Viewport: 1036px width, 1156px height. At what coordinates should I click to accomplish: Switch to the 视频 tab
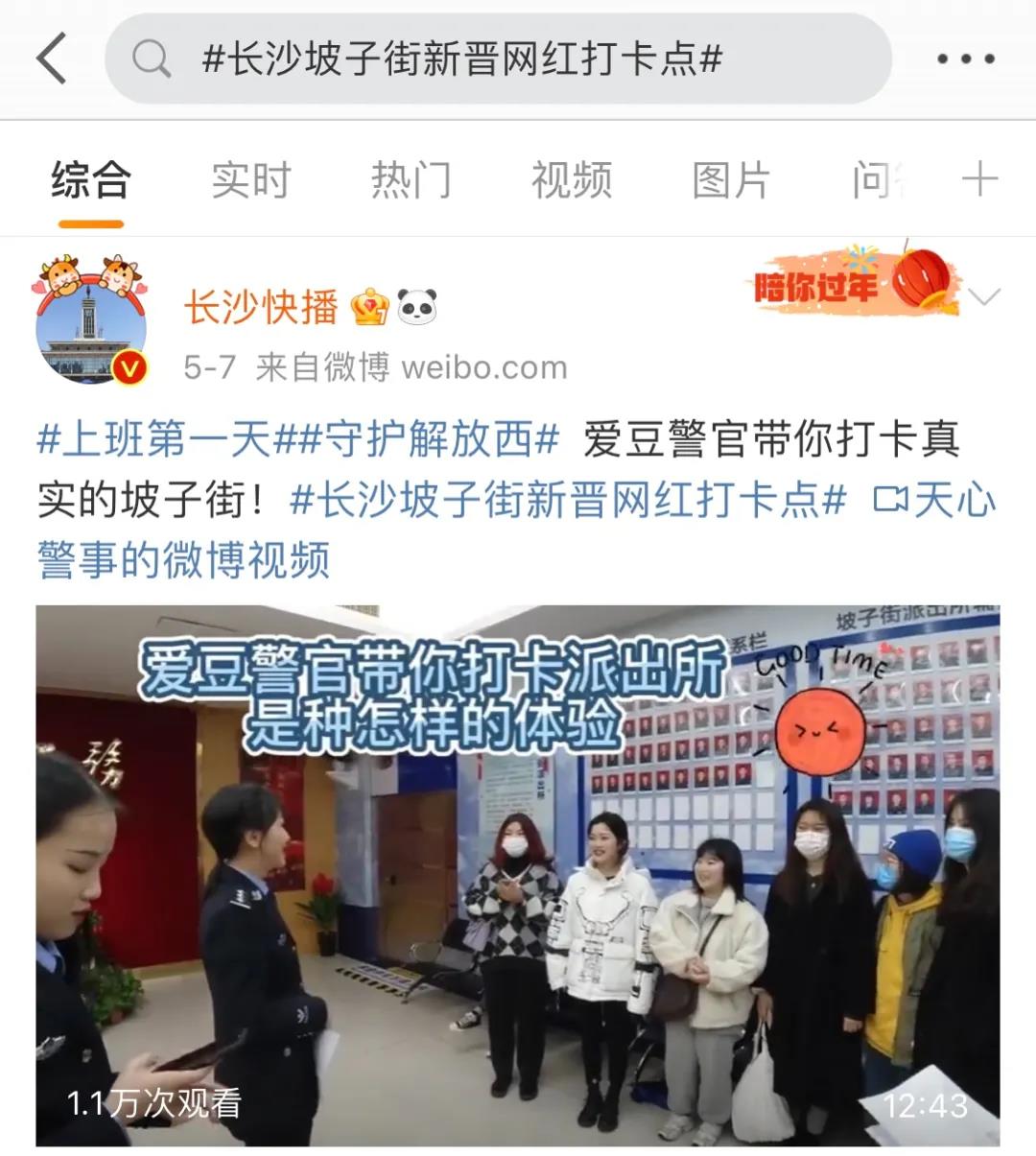(x=571, y=180)
